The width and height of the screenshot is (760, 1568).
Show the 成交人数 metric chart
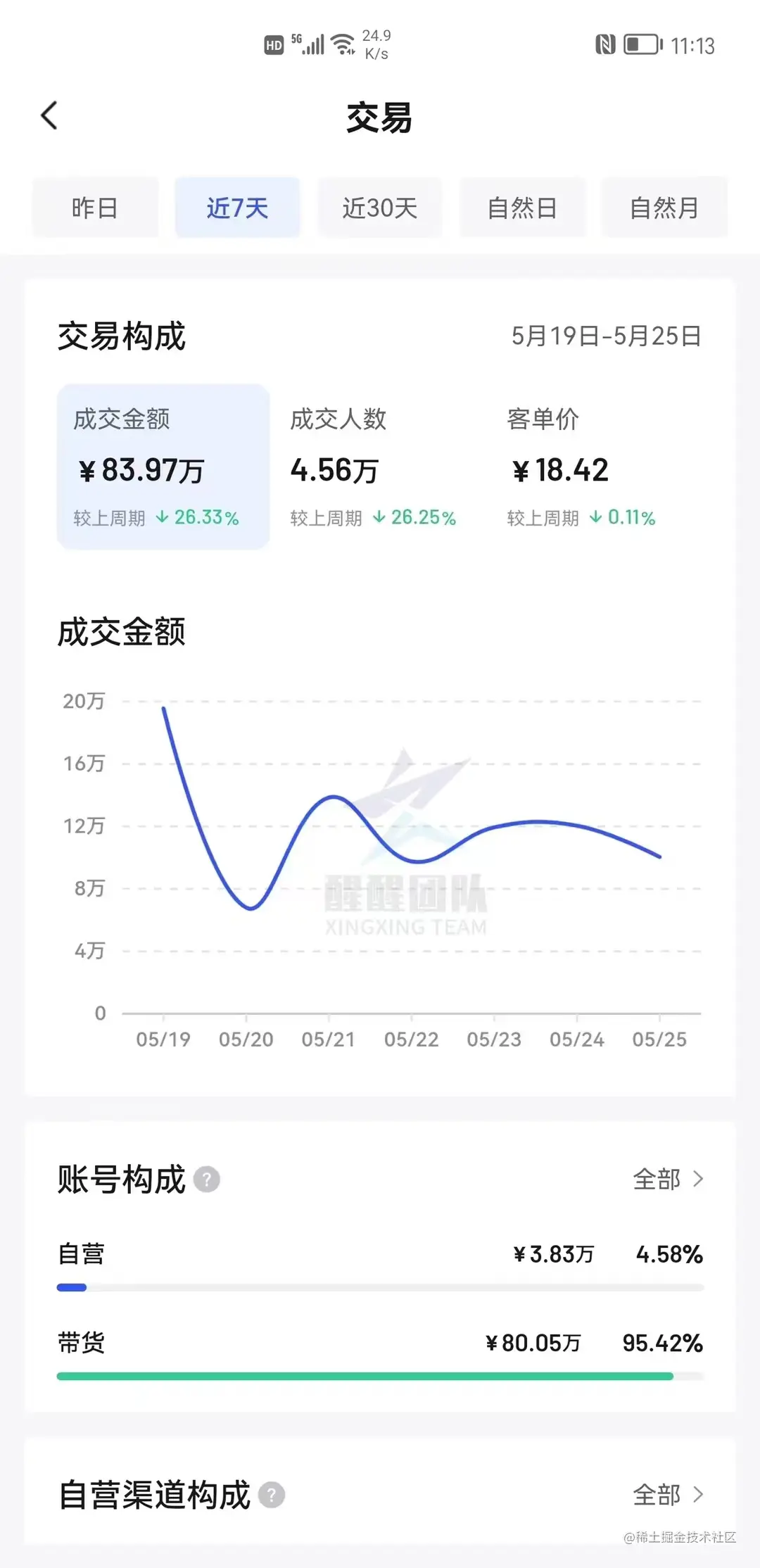coord(373,466)
